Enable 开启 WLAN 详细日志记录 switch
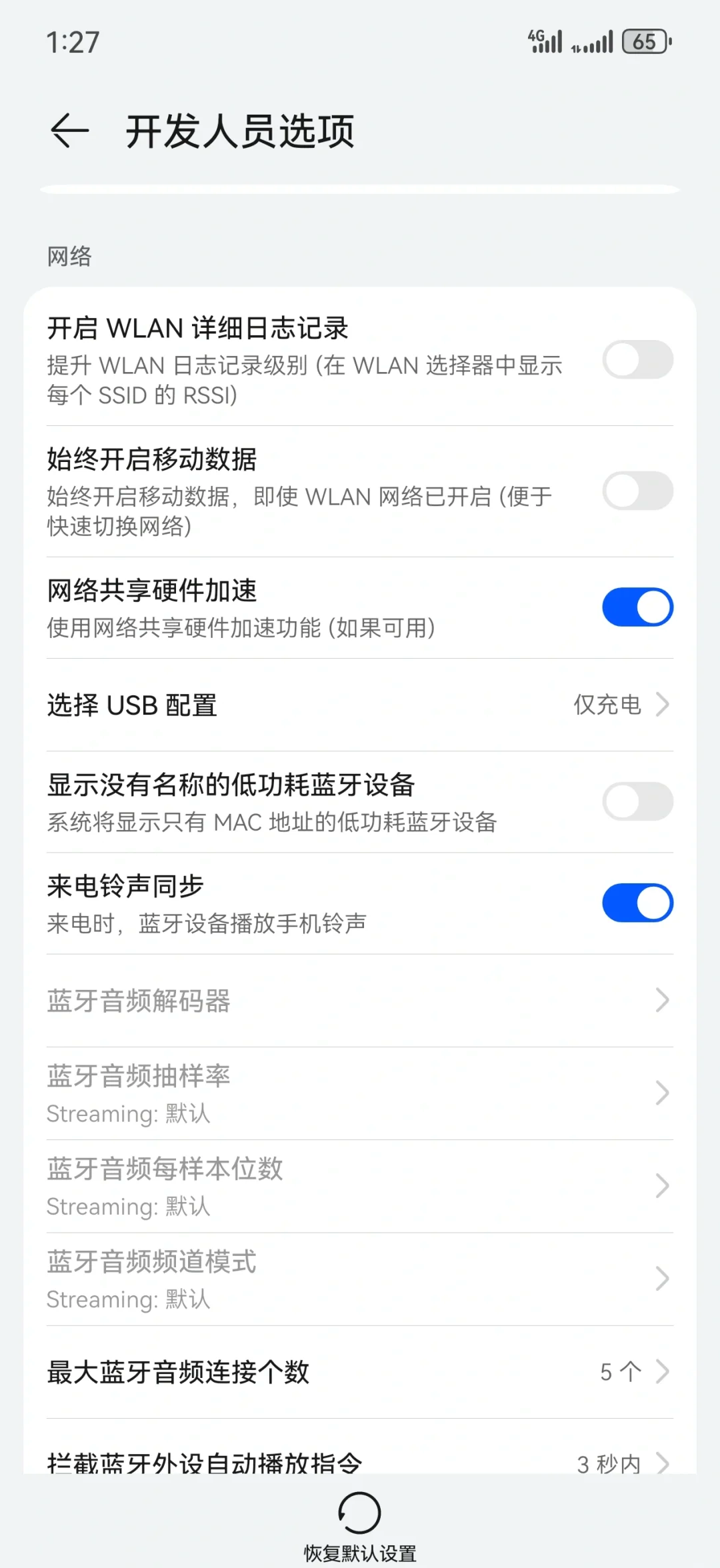720x1568 pixels. [x=637, y=360]
